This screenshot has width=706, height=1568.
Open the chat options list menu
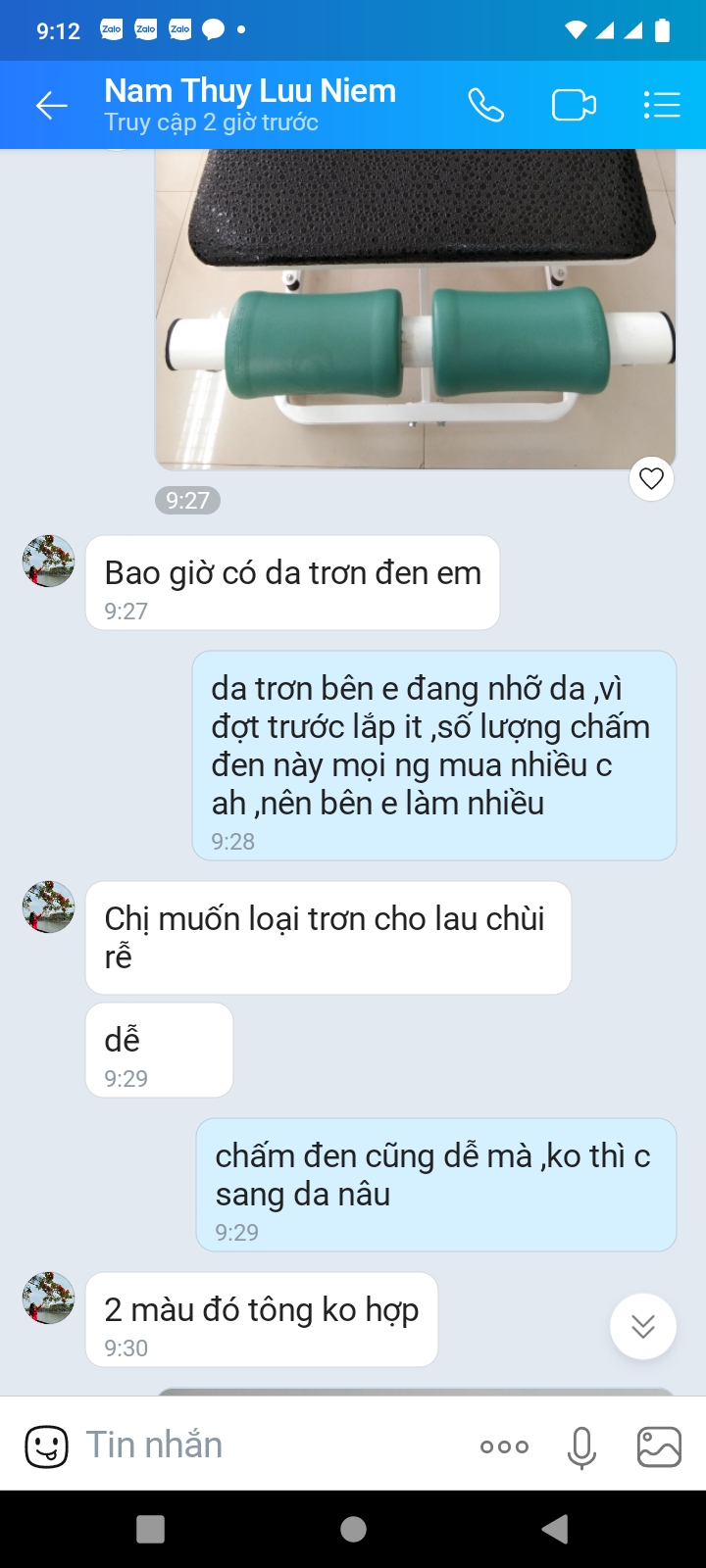(662, 105)
